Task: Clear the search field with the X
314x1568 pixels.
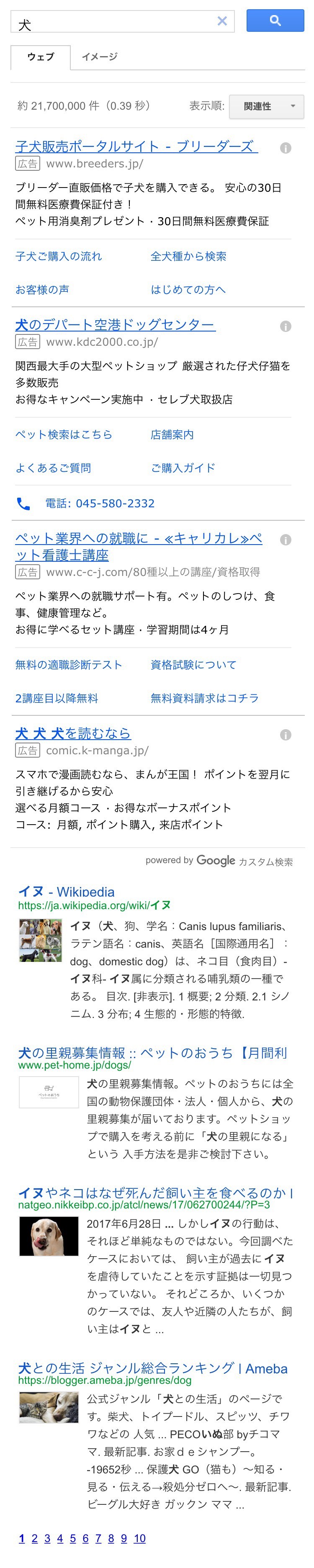Action: [222, 21]
